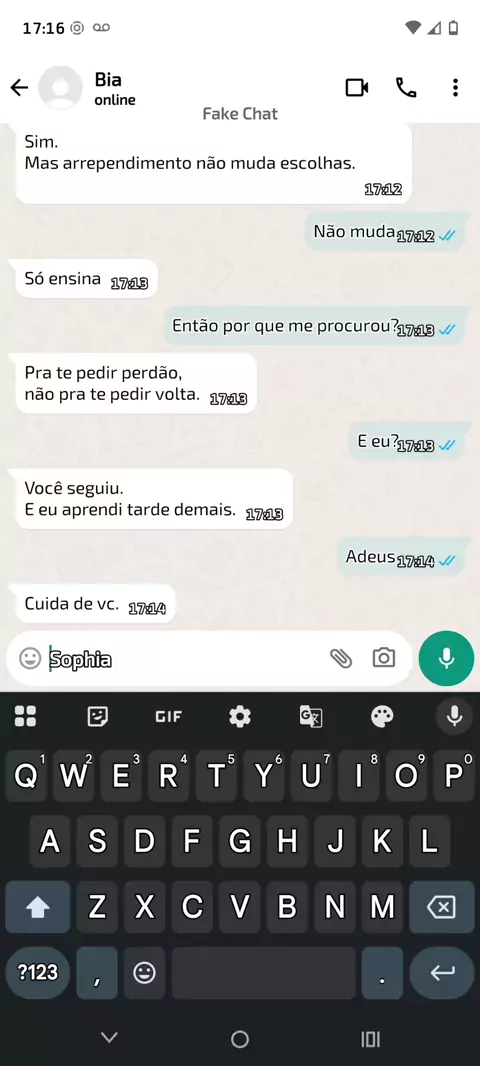Screen dimensions: 480x1066
Task: Open keyboard settings gear
Action: (240, 716)
